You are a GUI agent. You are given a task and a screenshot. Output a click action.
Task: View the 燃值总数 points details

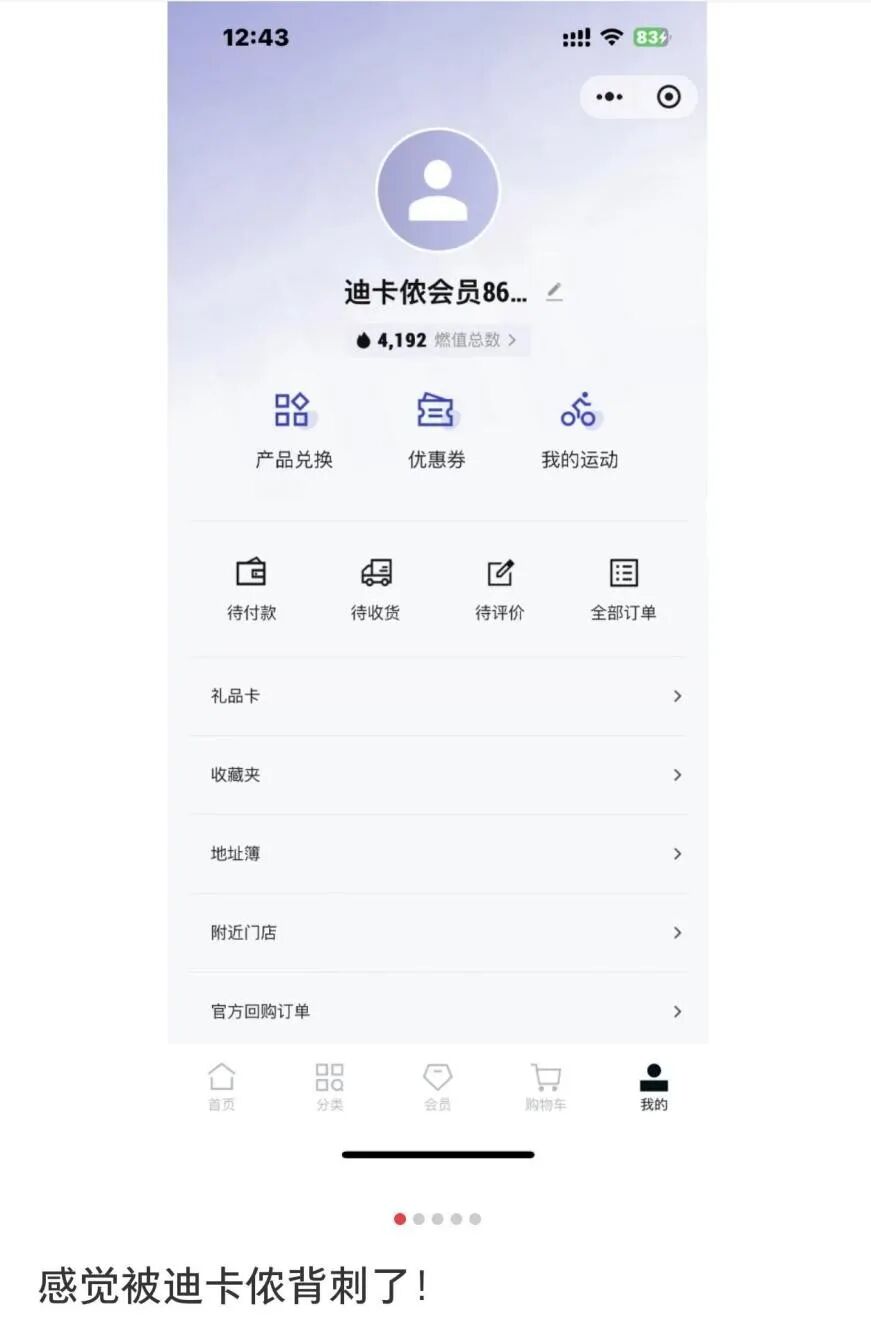(x=437, y=340)
